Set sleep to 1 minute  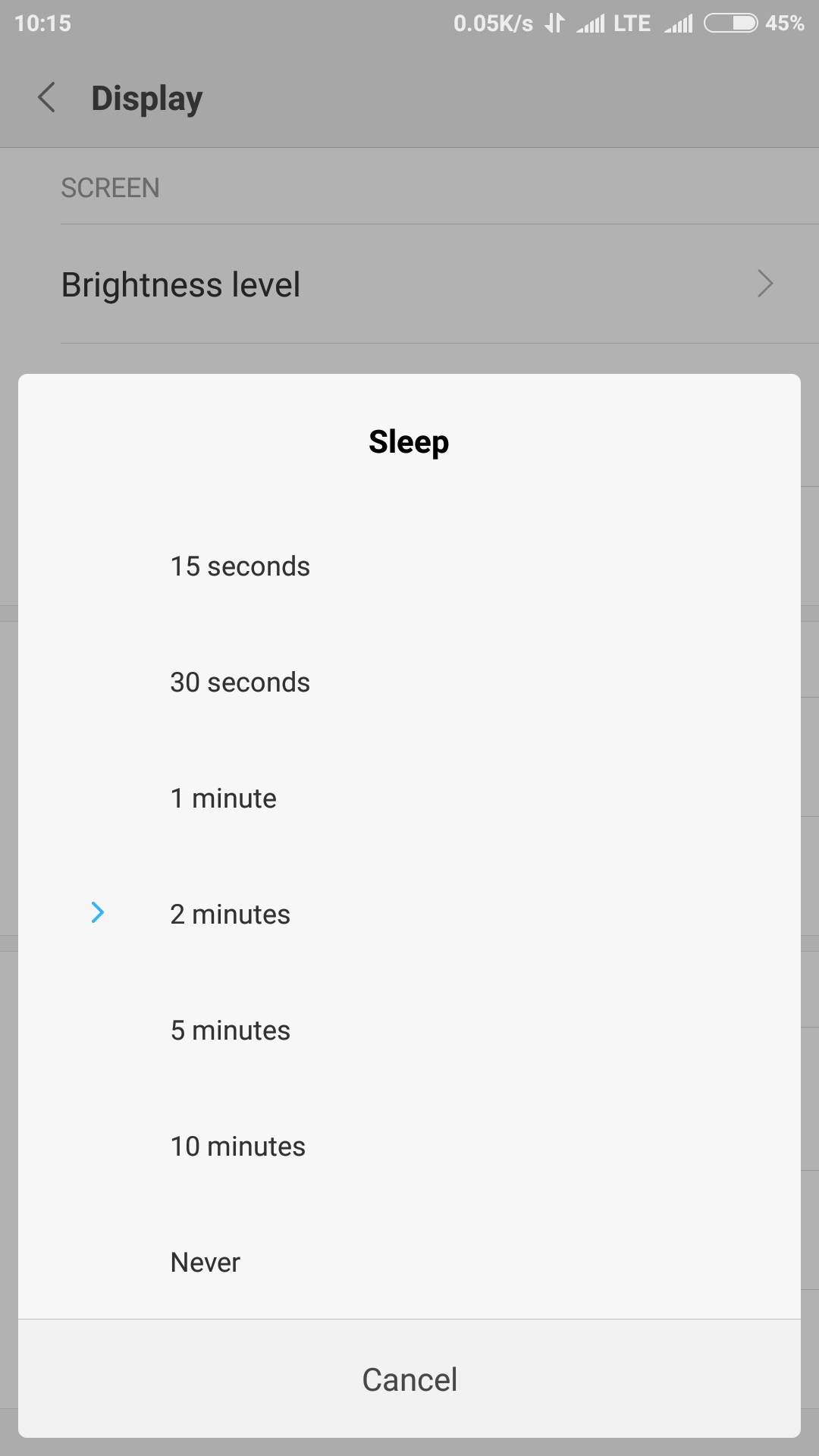point(409,799)
